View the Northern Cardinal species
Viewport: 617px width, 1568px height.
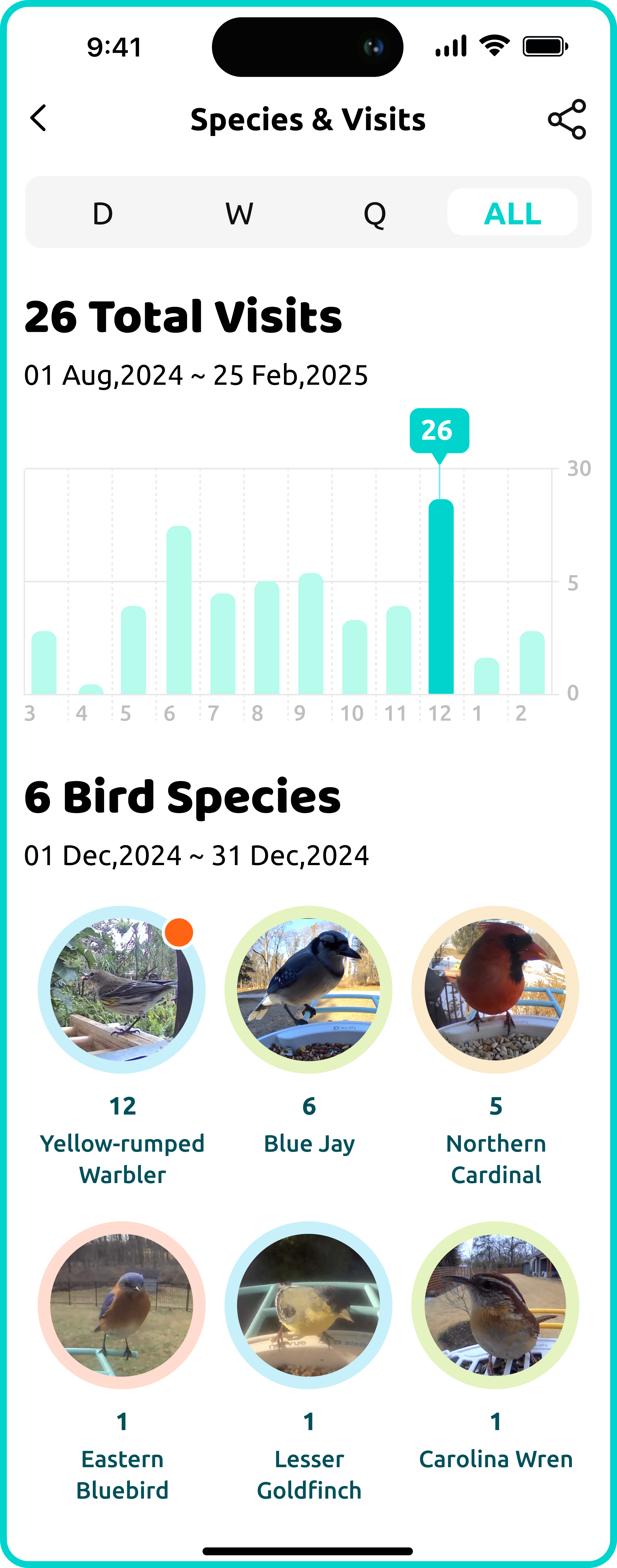(x=495, y=990)
